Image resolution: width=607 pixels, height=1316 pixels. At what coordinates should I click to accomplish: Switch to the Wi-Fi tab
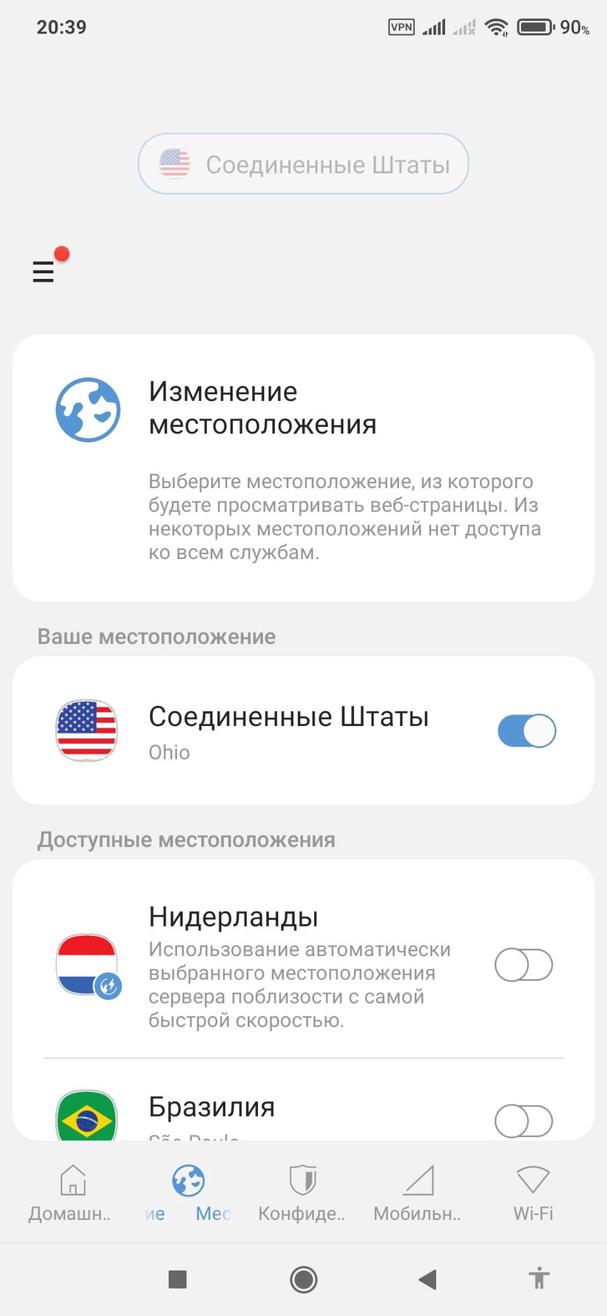coord(533,1193)
